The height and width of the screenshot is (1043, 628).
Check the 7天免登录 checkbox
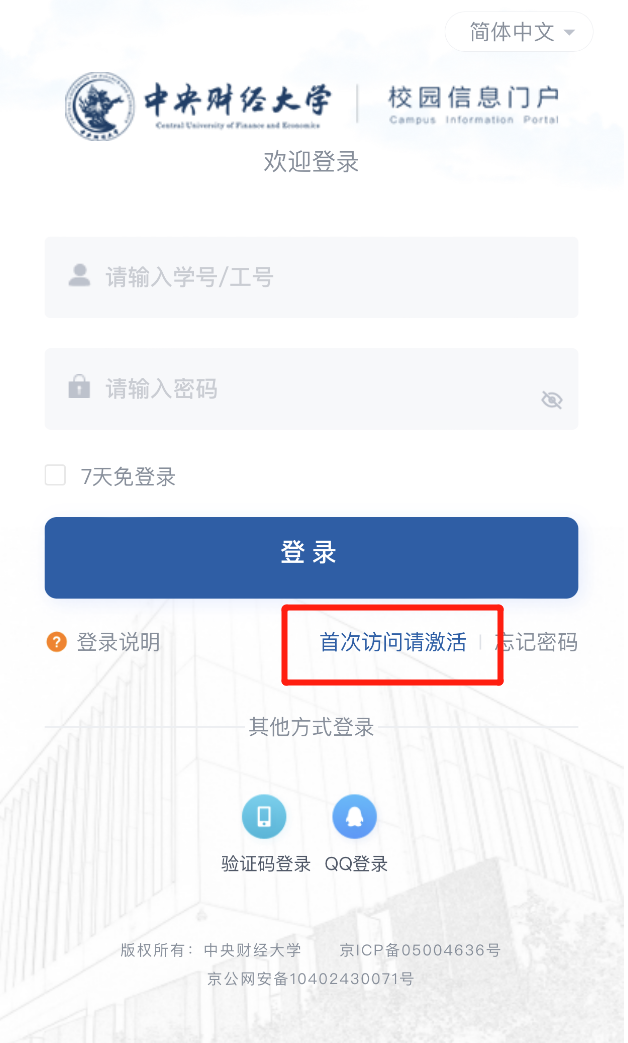56,475
